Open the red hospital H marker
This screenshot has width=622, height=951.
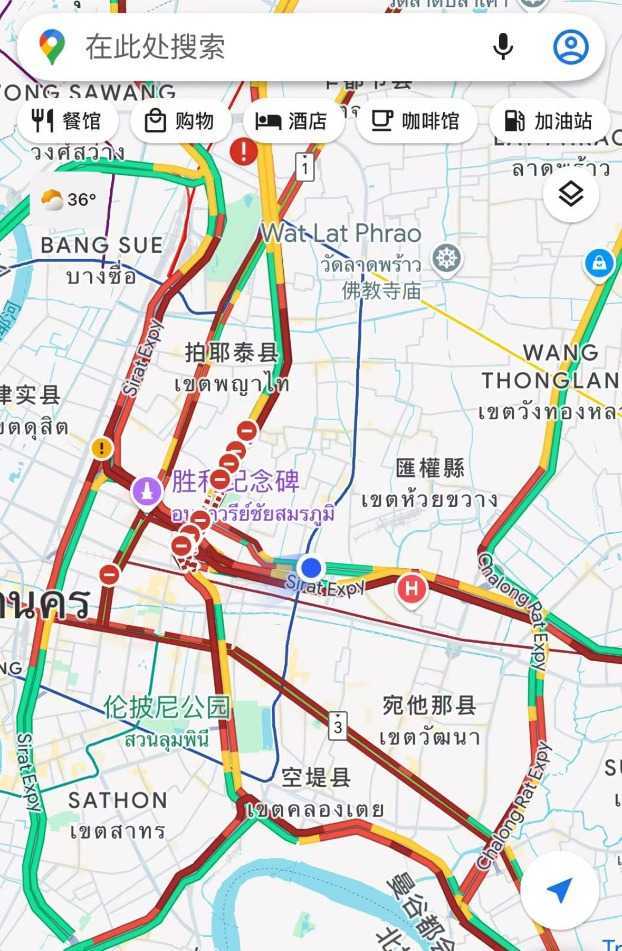pyautogui.click(x=411, y=588)
